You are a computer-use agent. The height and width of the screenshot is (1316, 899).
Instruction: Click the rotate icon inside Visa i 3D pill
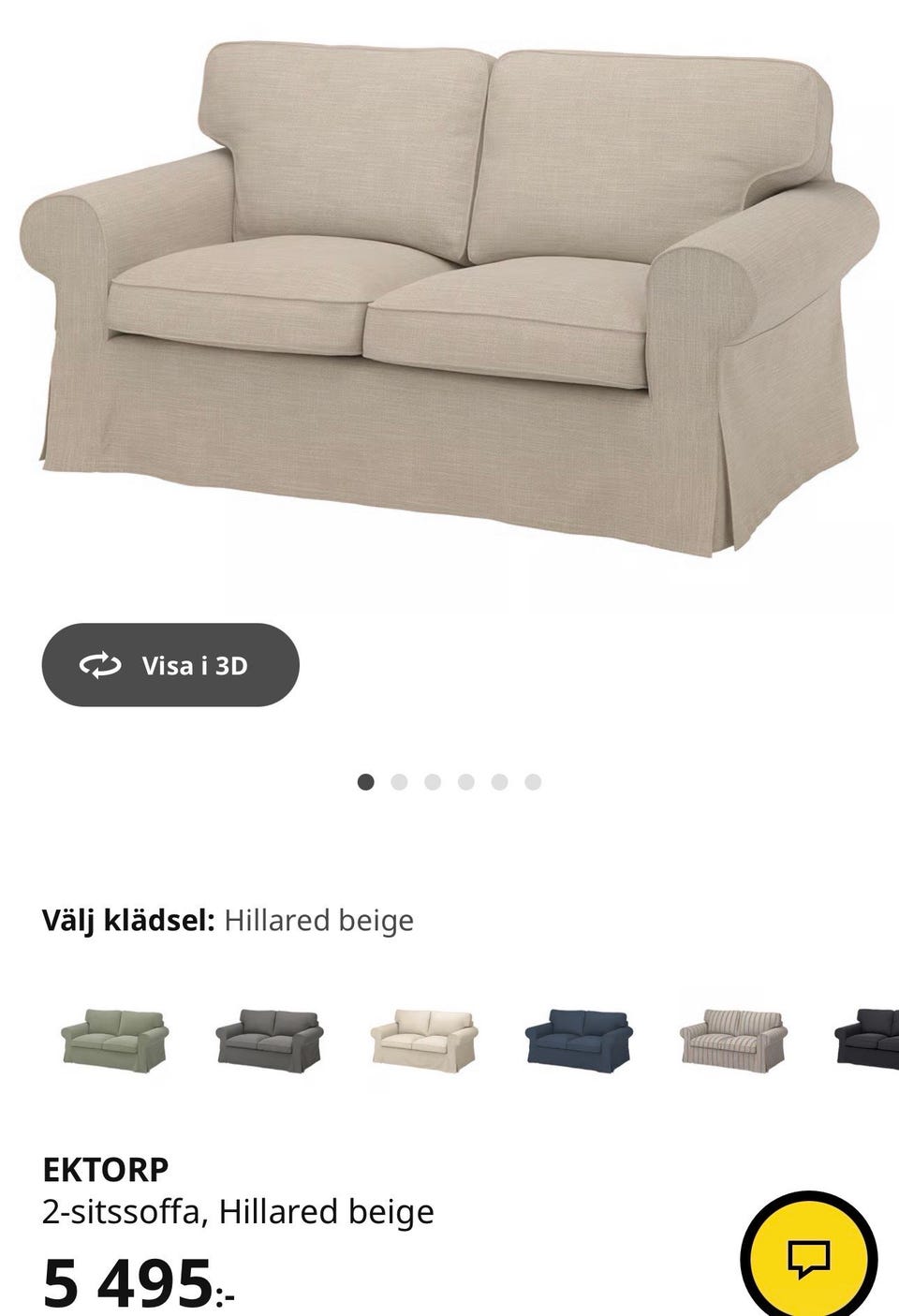coord(99,665)
